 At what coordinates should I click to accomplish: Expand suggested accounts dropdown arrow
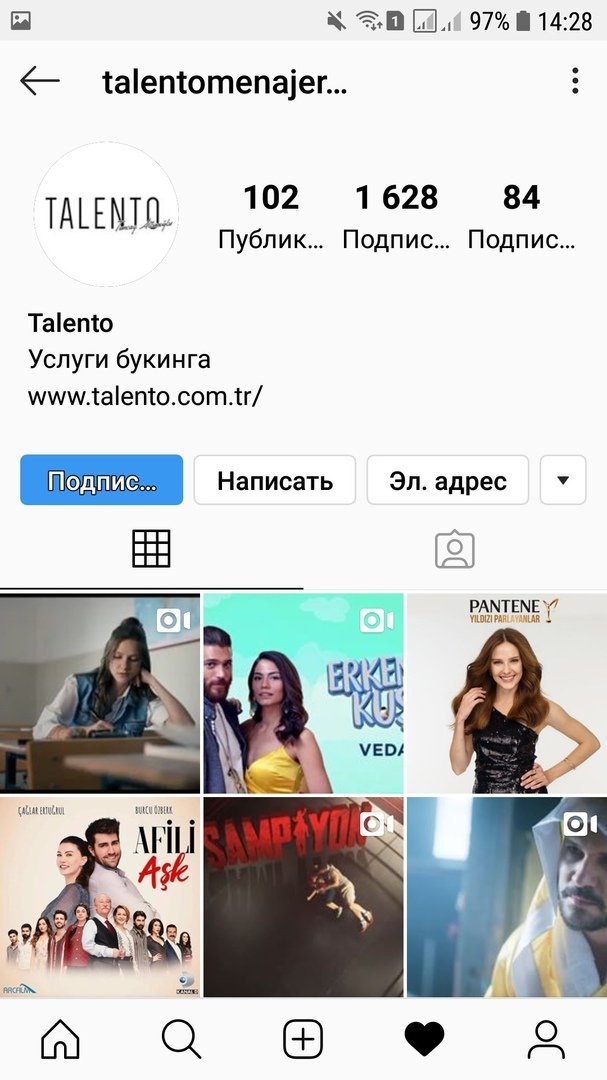point(563,480)
